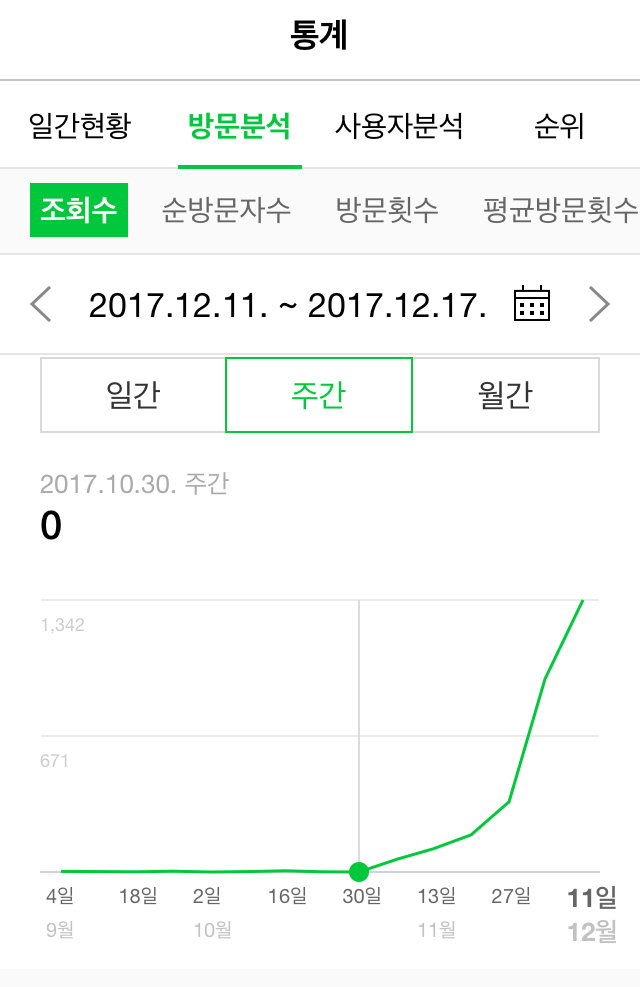
Task: Change the chart to 월간 view
Action: tap(506, 395)
